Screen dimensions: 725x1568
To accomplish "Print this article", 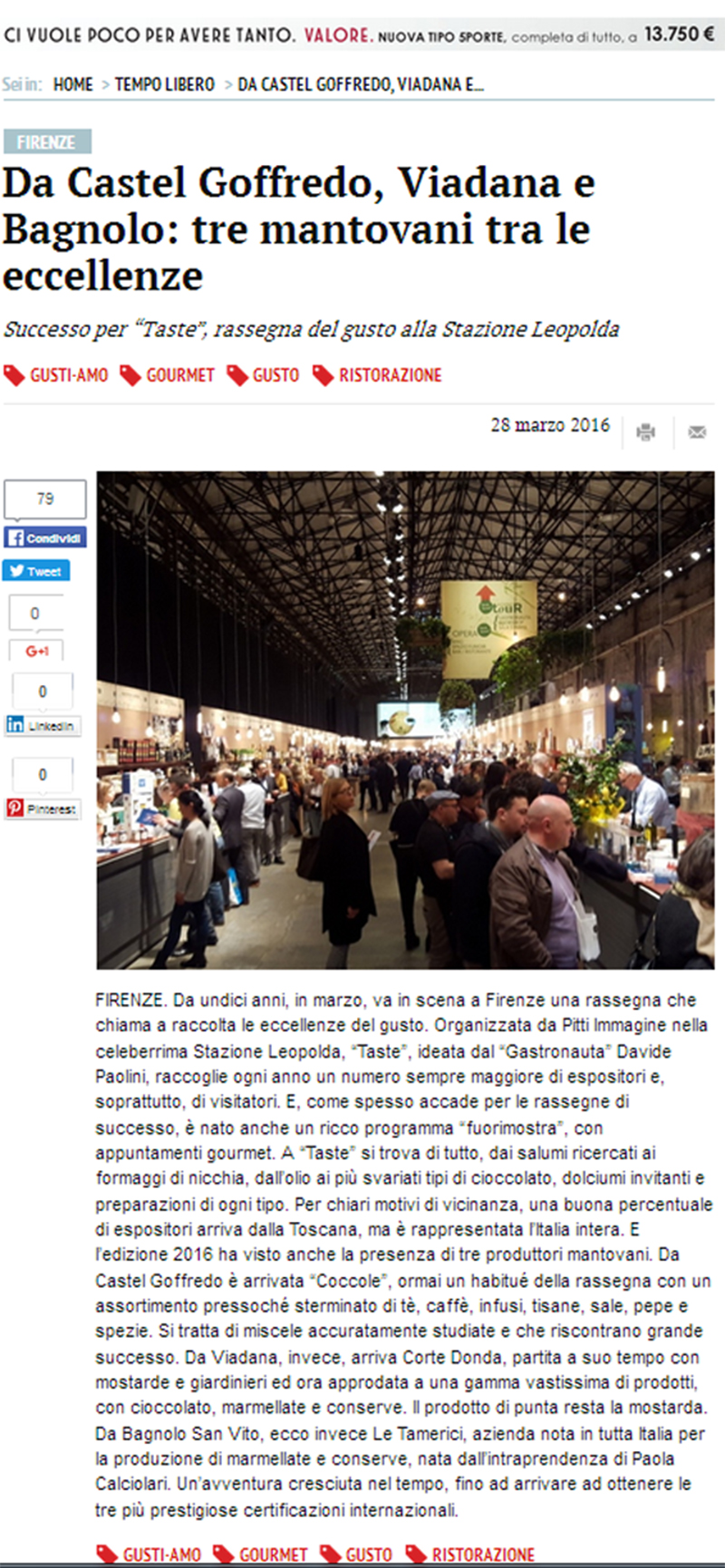I will coord(646,432).
